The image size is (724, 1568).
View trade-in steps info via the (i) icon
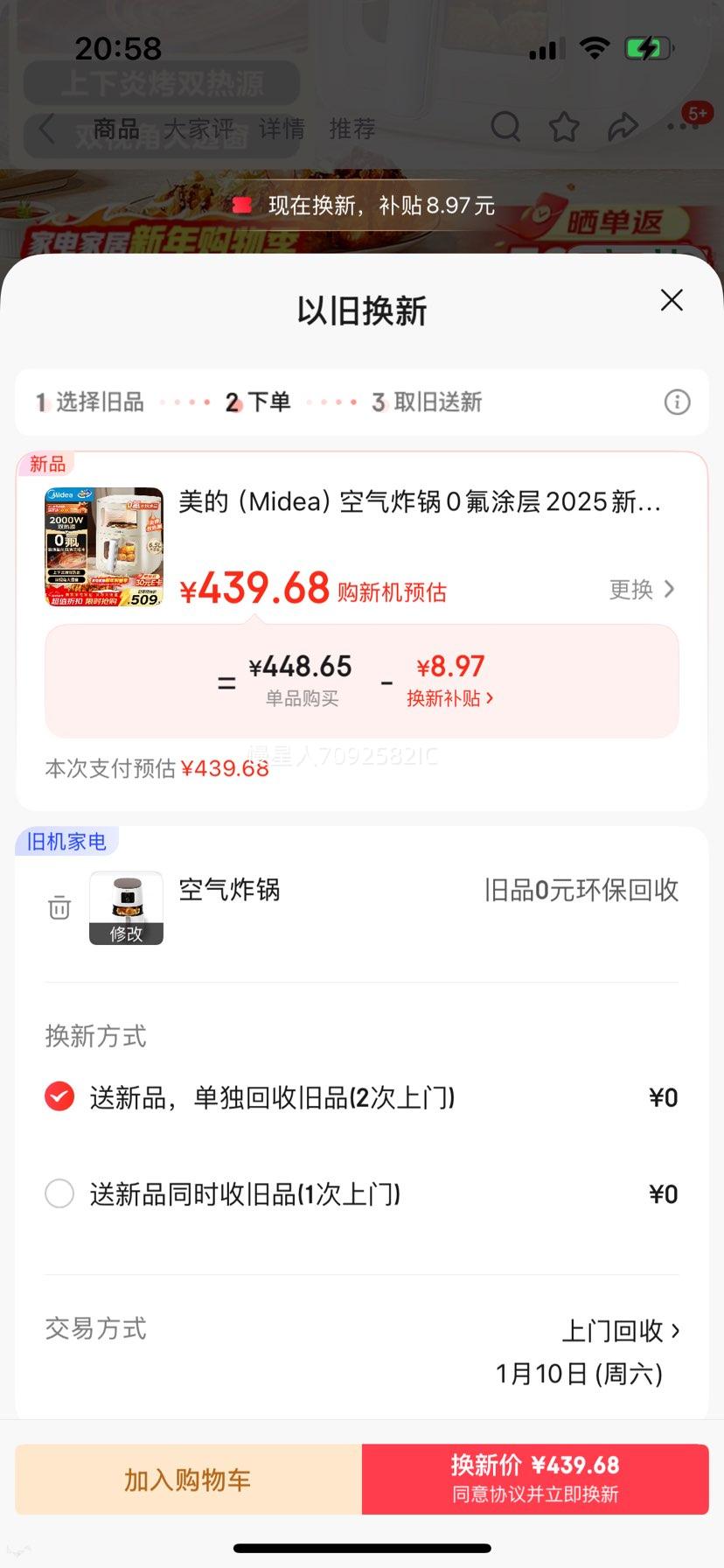point(676,402)
